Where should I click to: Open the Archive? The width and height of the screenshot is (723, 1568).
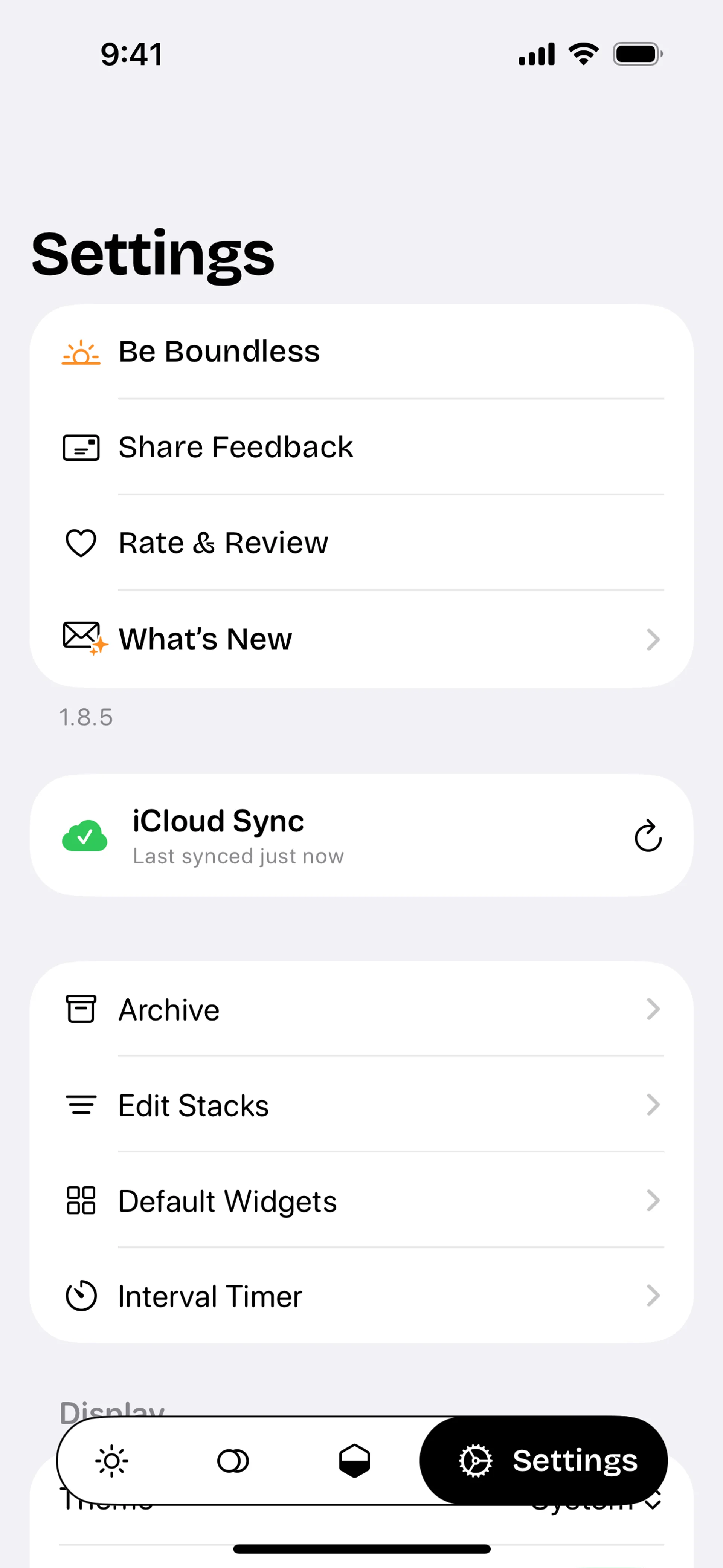(361, 1009)
